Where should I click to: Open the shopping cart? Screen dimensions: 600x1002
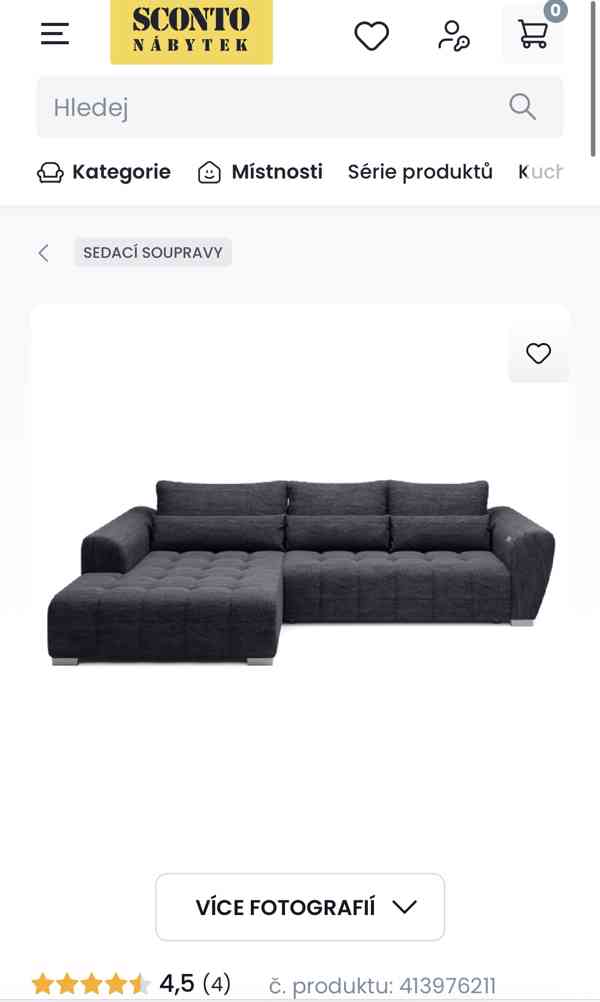click(533, 34)
